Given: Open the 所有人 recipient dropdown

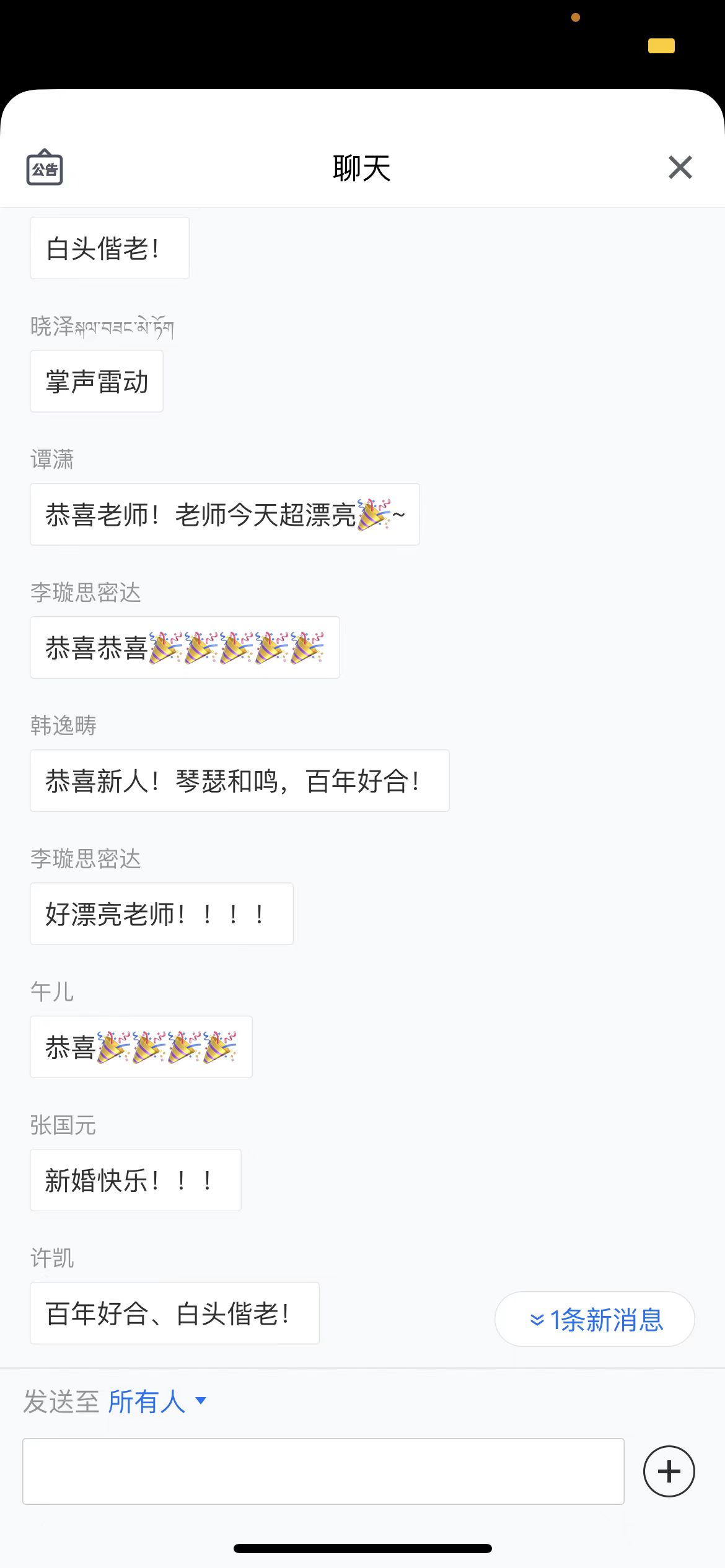Looking at the screenshot, I should 156,1402.
